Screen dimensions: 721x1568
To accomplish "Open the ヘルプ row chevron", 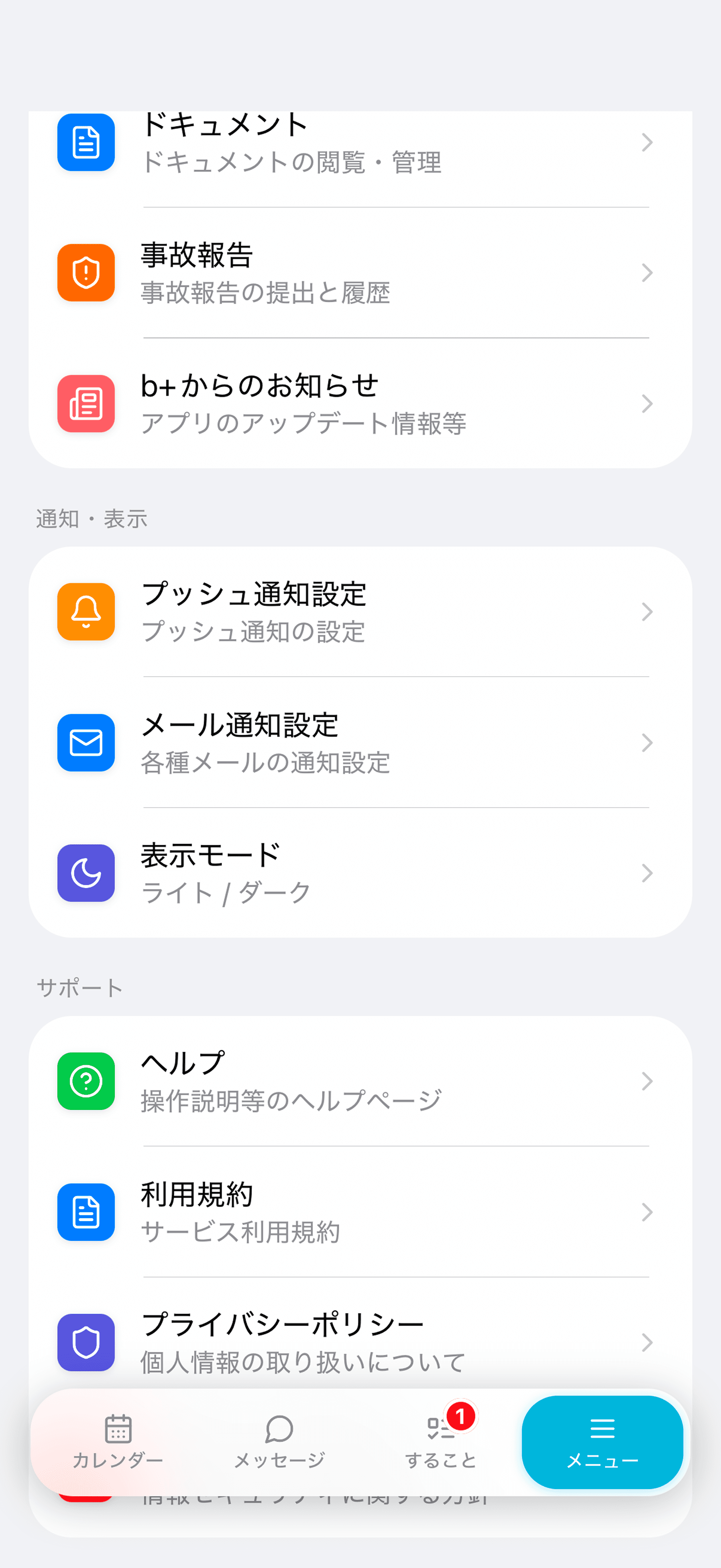I will (x=647, y=1081).
